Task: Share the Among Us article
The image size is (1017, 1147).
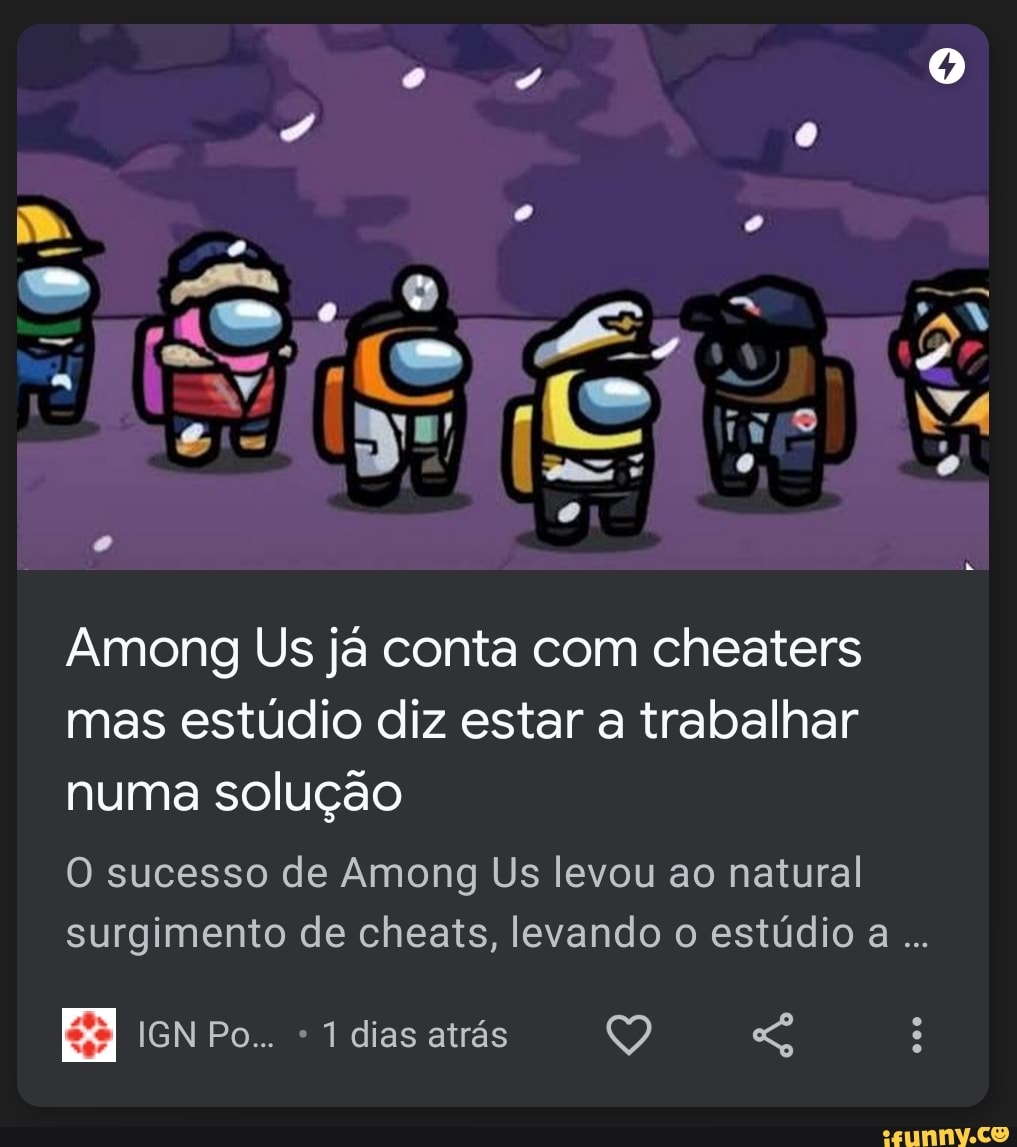Action: pos(772,1035)
